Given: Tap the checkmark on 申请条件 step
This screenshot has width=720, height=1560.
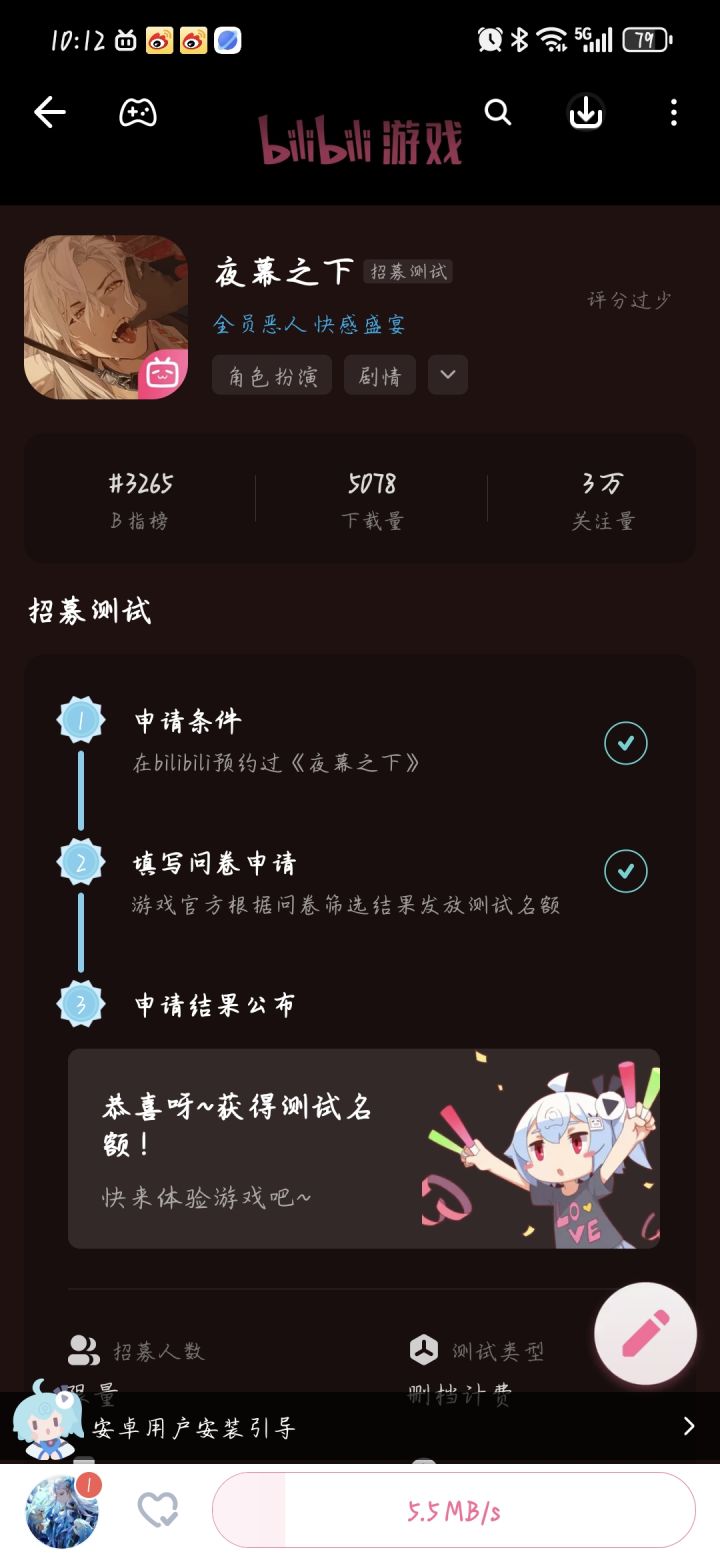Looking at the screenshot, I should [x=626, y=743].
